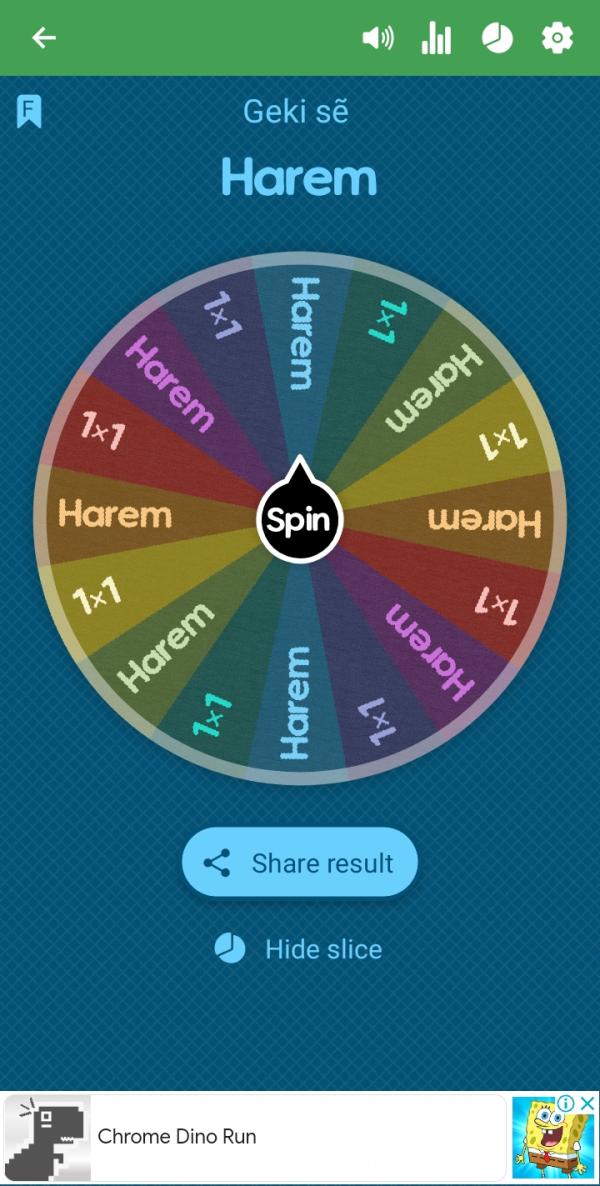Spin the wheel
The image size is (600, 1186).
point(300,520)
